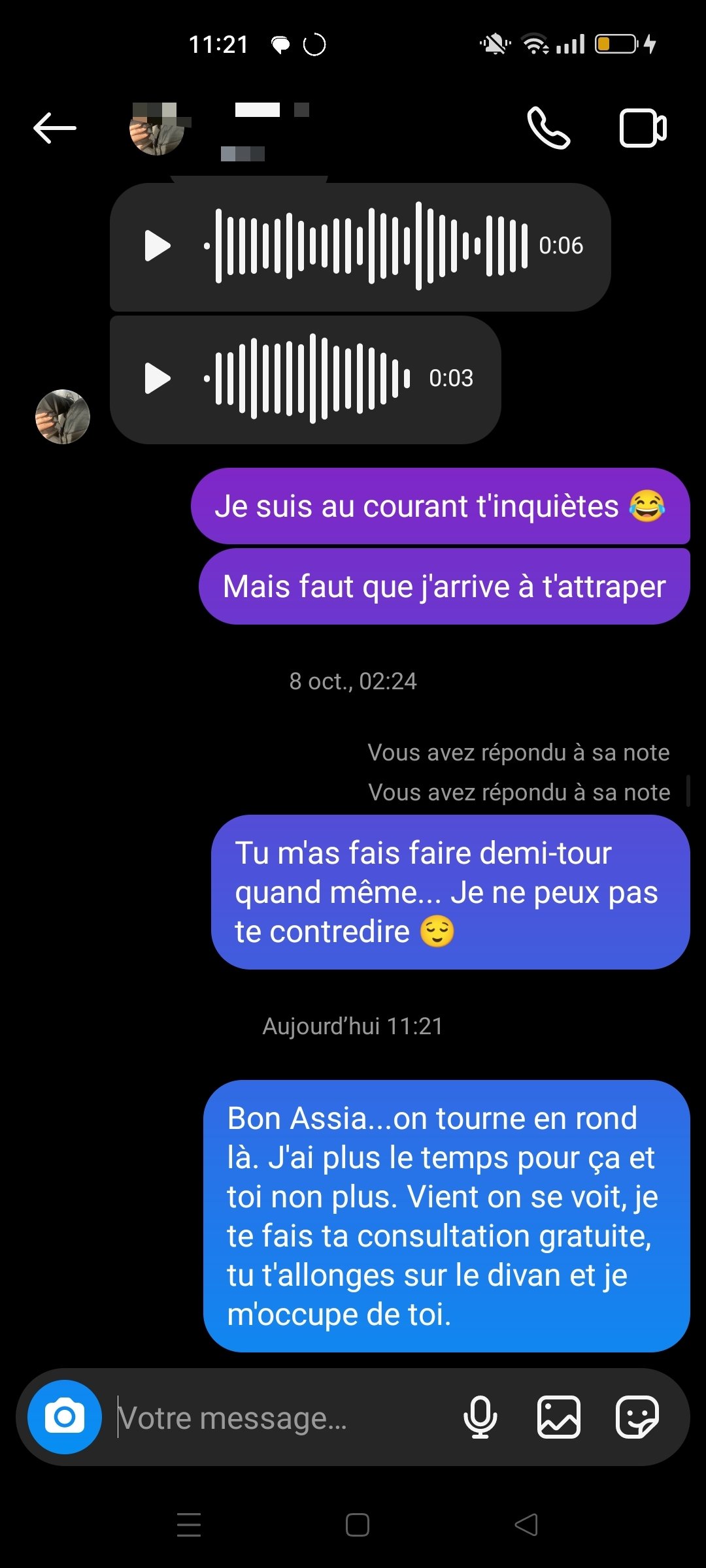Record a voice message with the microphone

click(x=480, y=1417)
